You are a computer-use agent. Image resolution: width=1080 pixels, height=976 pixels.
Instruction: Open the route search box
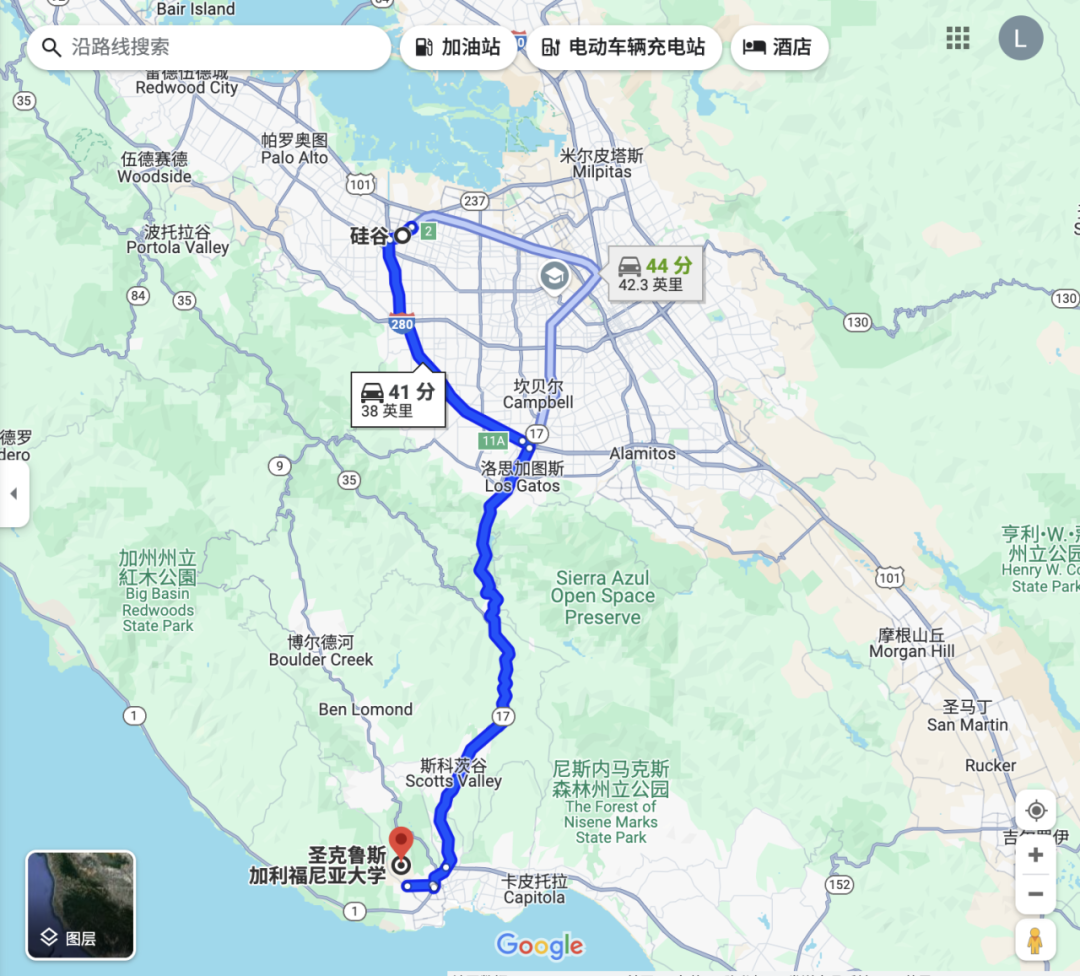coord(208,47)
